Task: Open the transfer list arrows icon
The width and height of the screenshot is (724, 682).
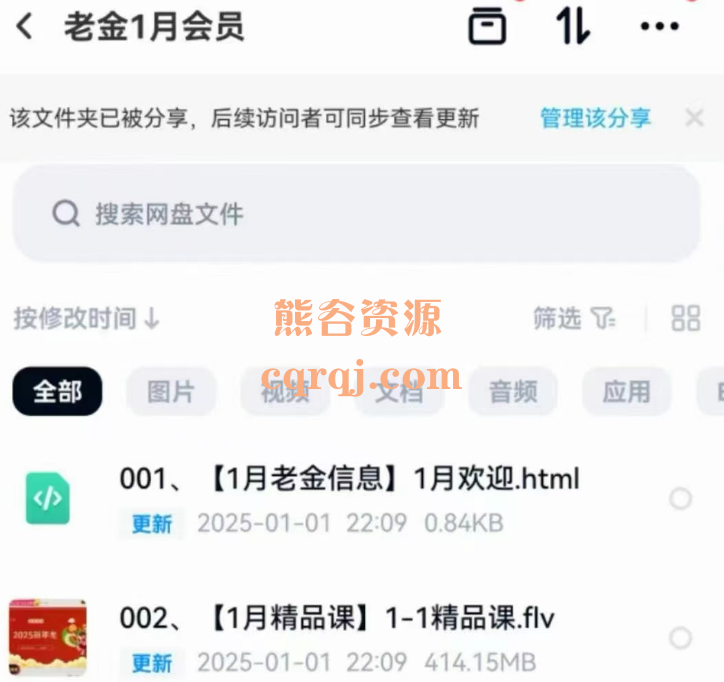Action: [573, 26]
